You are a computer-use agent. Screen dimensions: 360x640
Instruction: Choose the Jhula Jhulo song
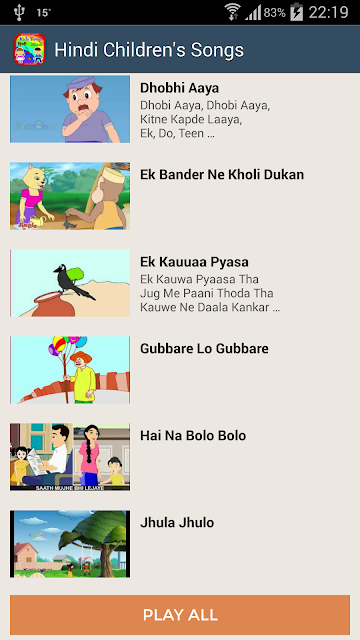(180, 544)
